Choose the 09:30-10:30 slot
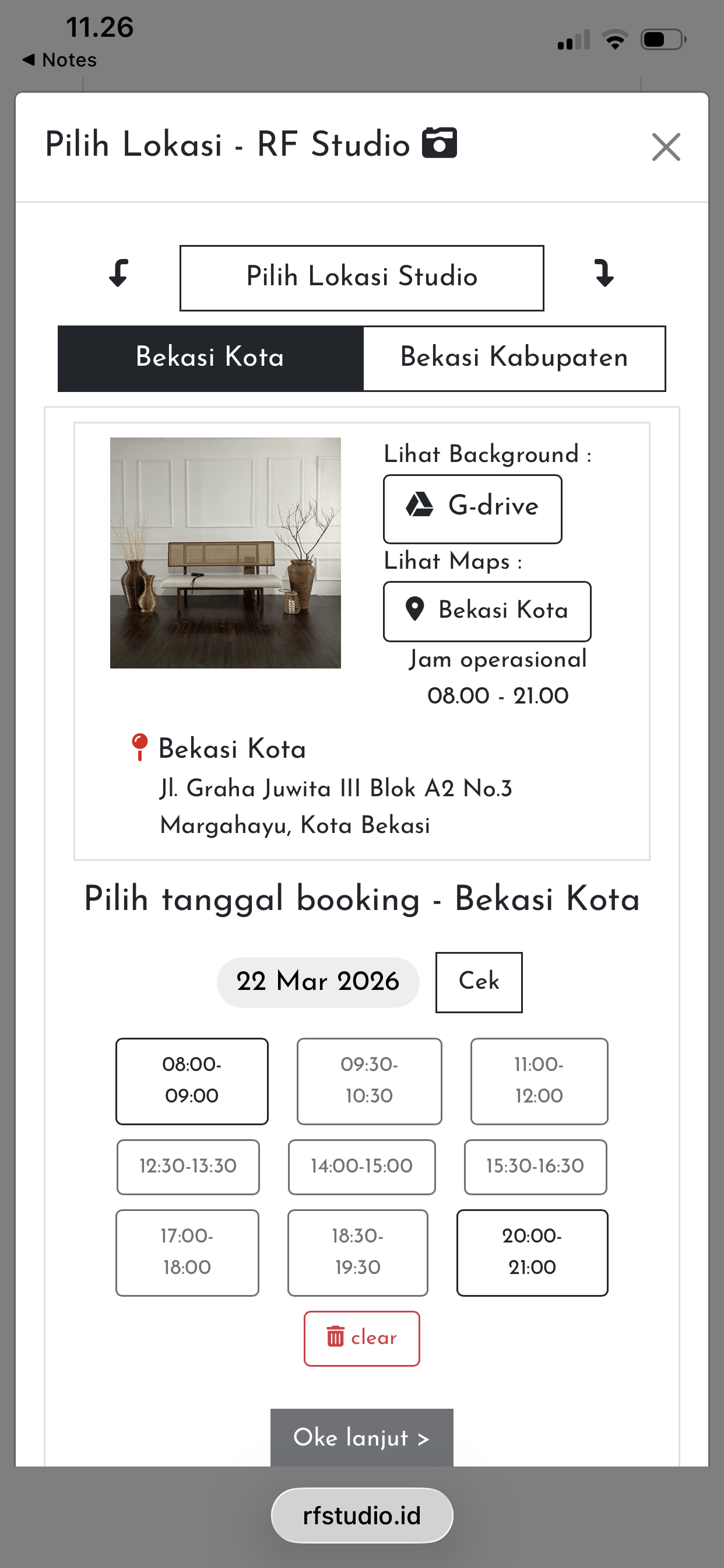This screenshot has height=1568, width=724. click(368, 1080)
